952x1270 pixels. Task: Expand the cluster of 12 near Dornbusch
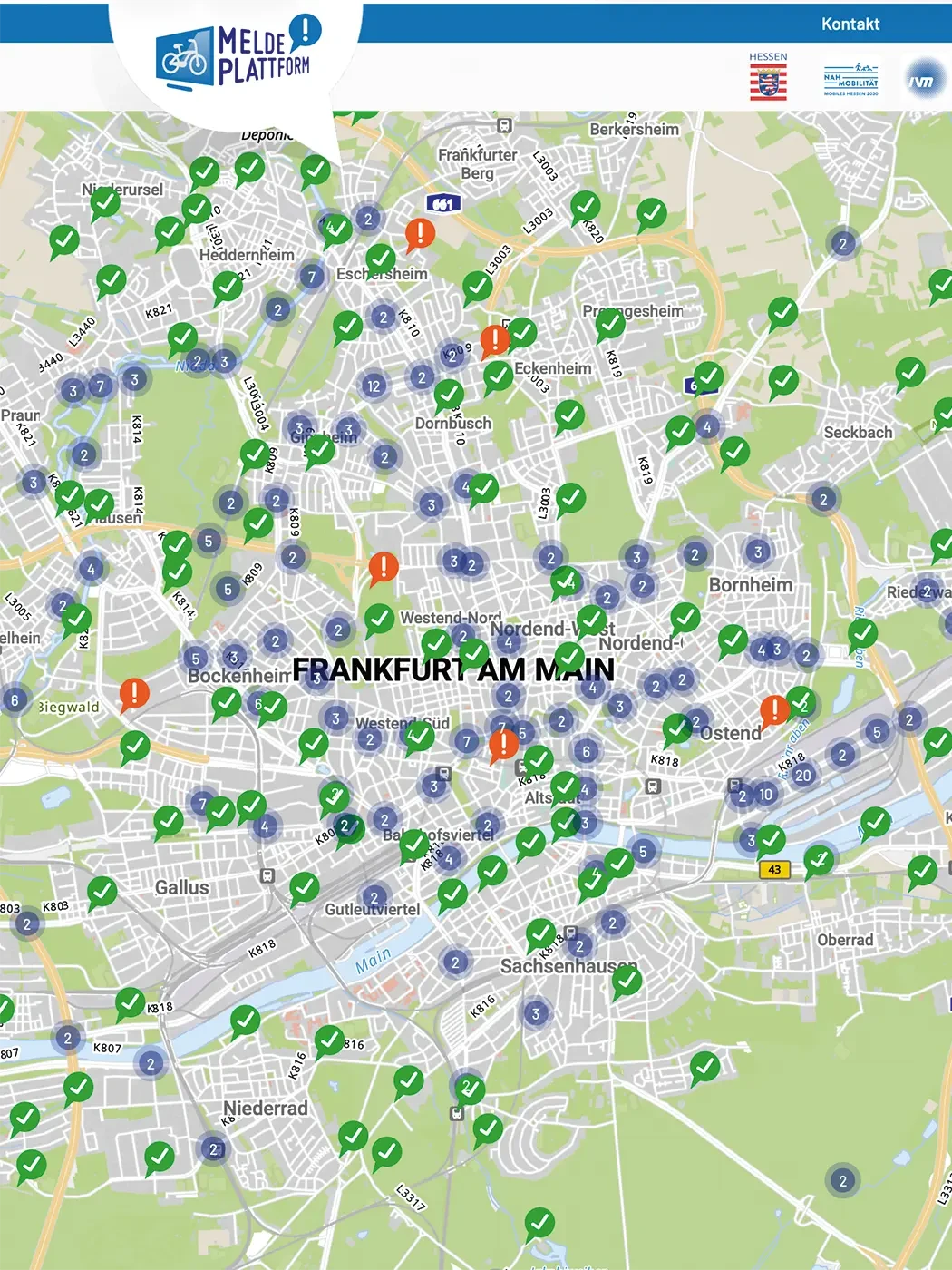click(374, 386)
